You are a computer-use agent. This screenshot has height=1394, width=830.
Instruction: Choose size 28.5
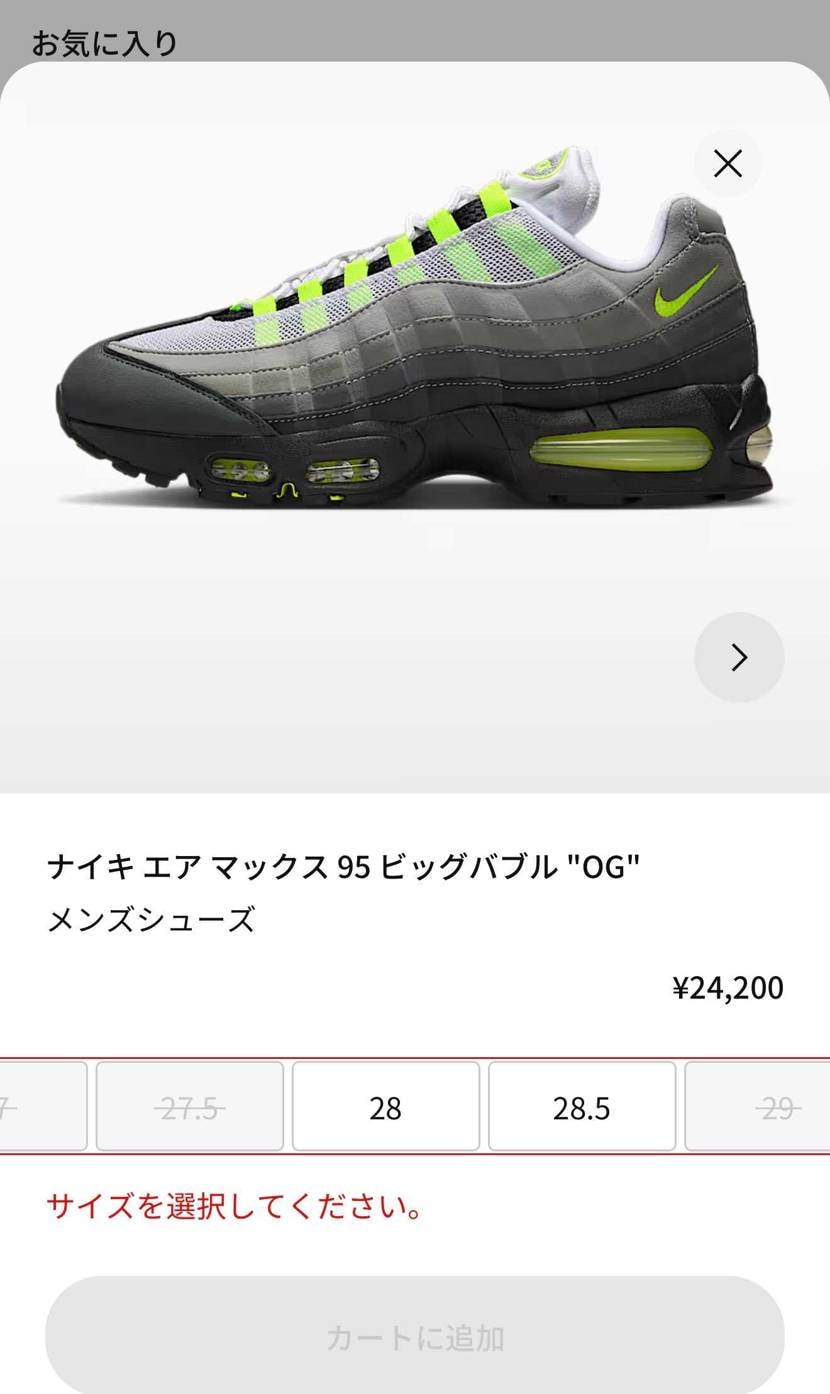pos(581,1107)
